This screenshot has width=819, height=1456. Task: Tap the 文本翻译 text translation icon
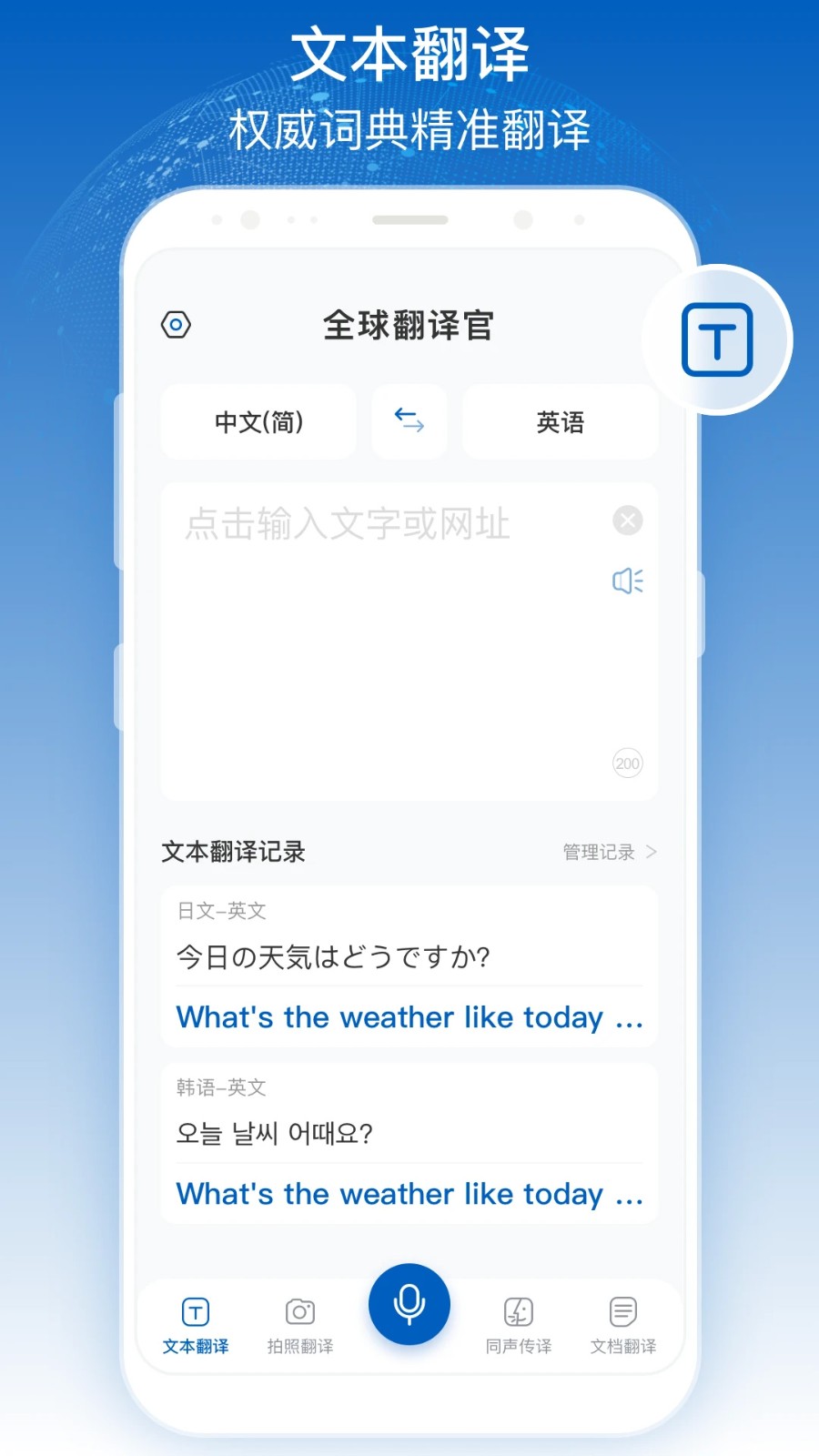click(194, 1310)
